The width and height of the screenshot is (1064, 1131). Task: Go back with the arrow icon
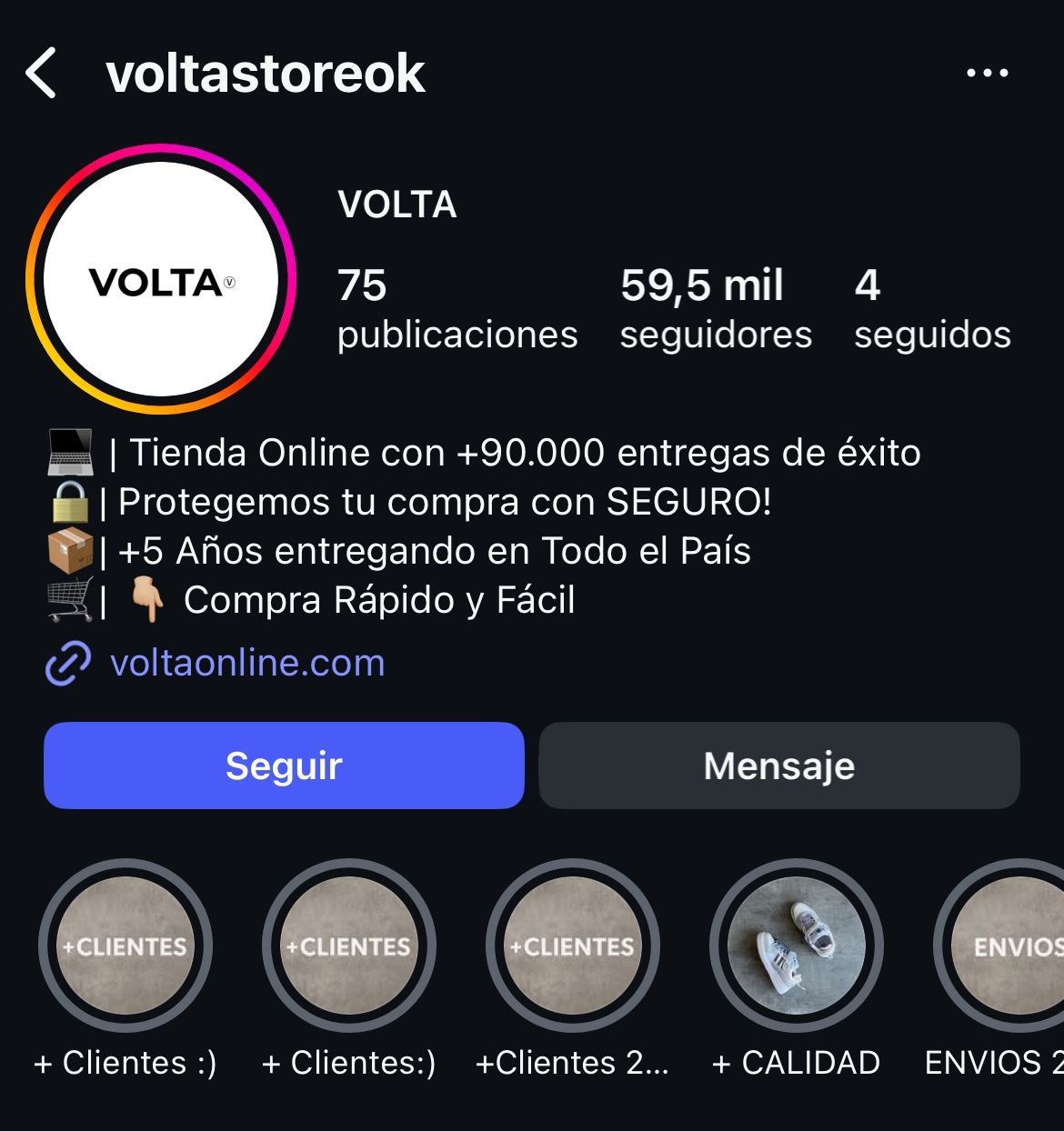pyautogui.click(x=41, y=73)
